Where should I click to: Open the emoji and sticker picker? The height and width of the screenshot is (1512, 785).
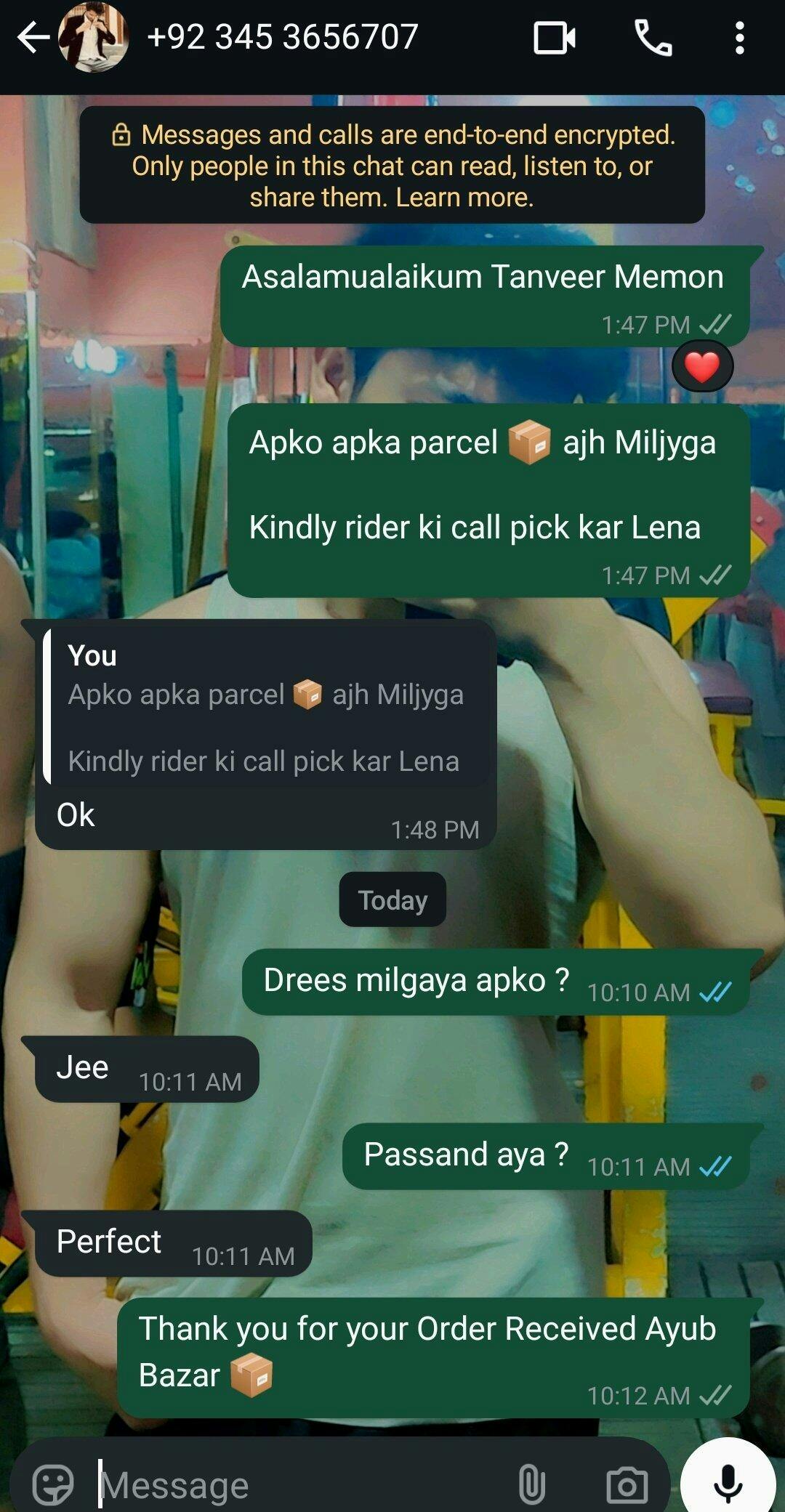(53, 1484)
